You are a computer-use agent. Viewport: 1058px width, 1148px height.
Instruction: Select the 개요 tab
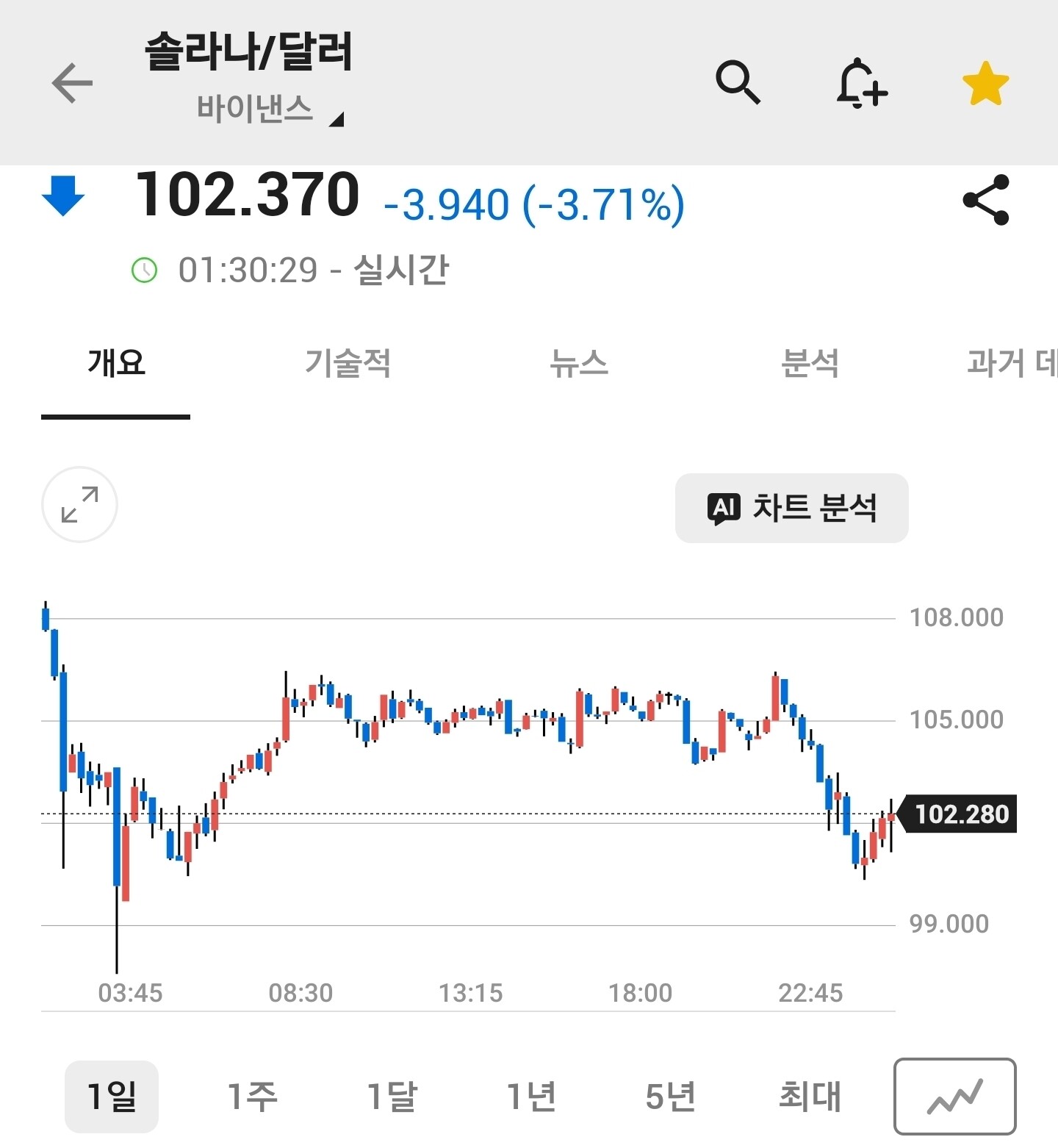(x=116, y=362)
